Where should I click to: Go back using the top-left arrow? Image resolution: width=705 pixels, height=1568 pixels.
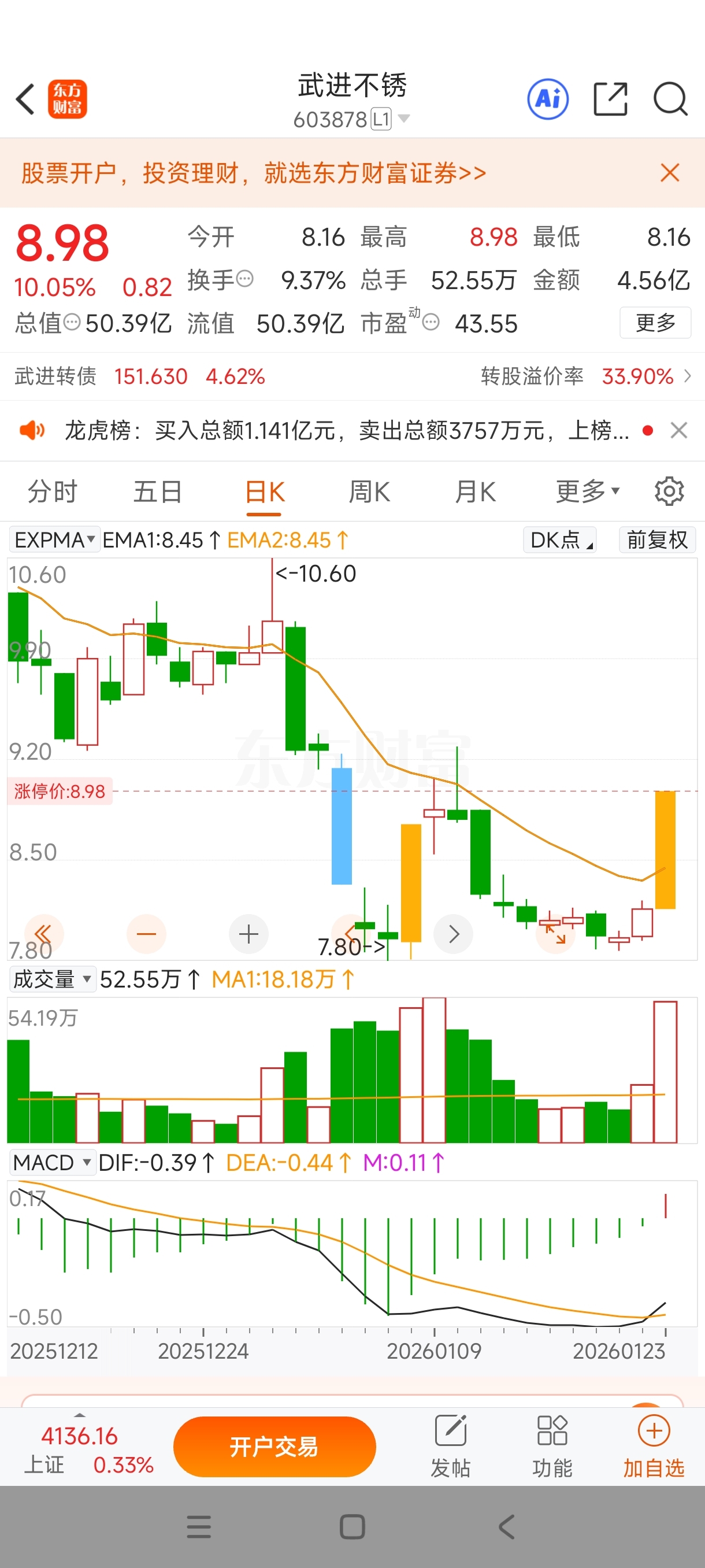(x=25, y=99)
